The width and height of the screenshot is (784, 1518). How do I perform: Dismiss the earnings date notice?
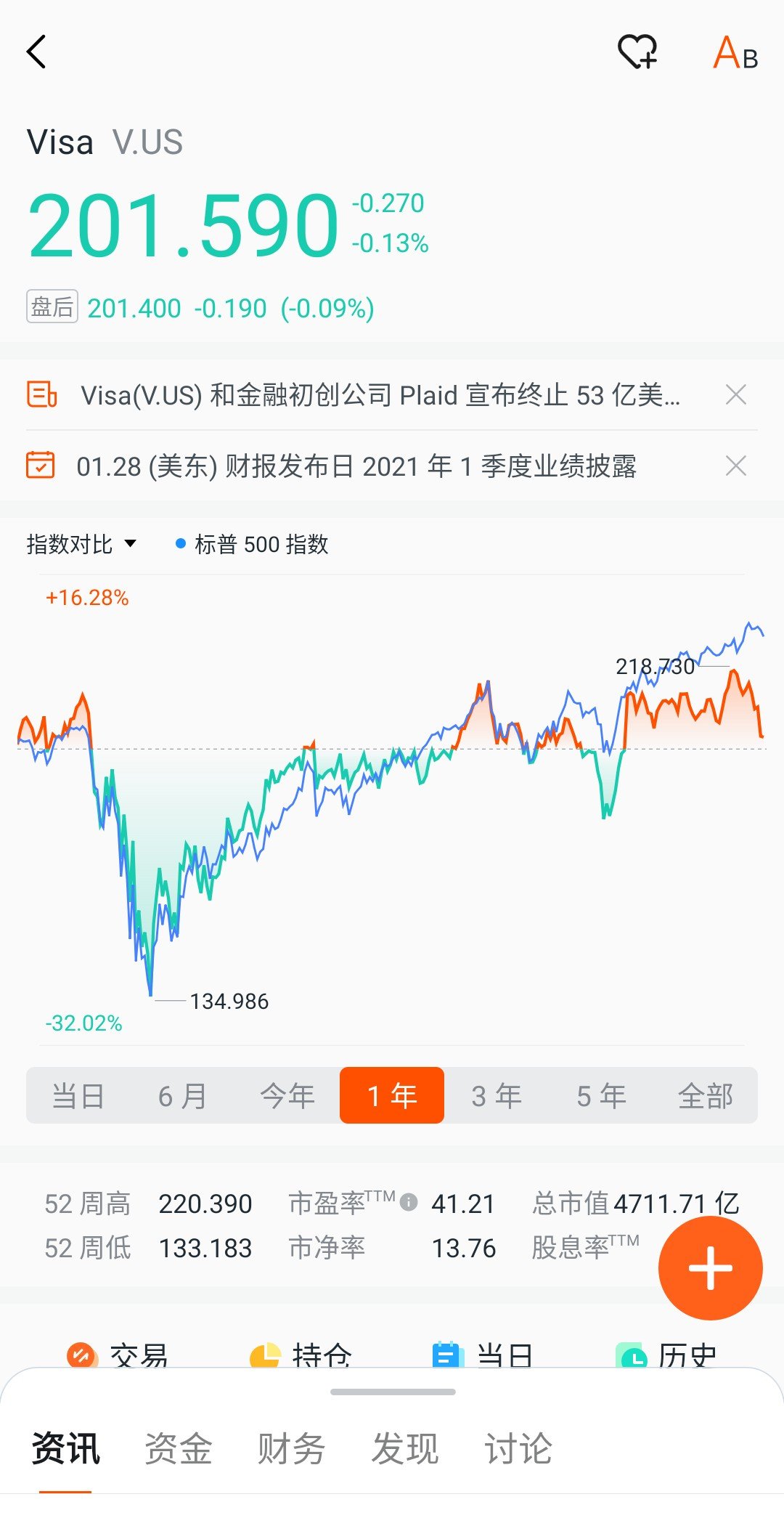tap(735, 466)
